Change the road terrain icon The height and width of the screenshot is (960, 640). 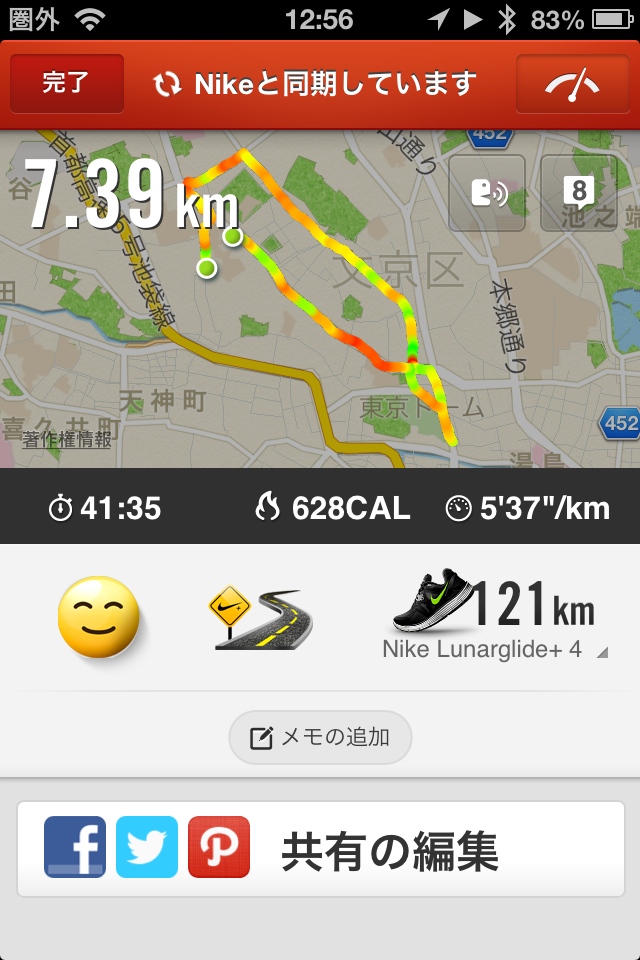[260, 619]
